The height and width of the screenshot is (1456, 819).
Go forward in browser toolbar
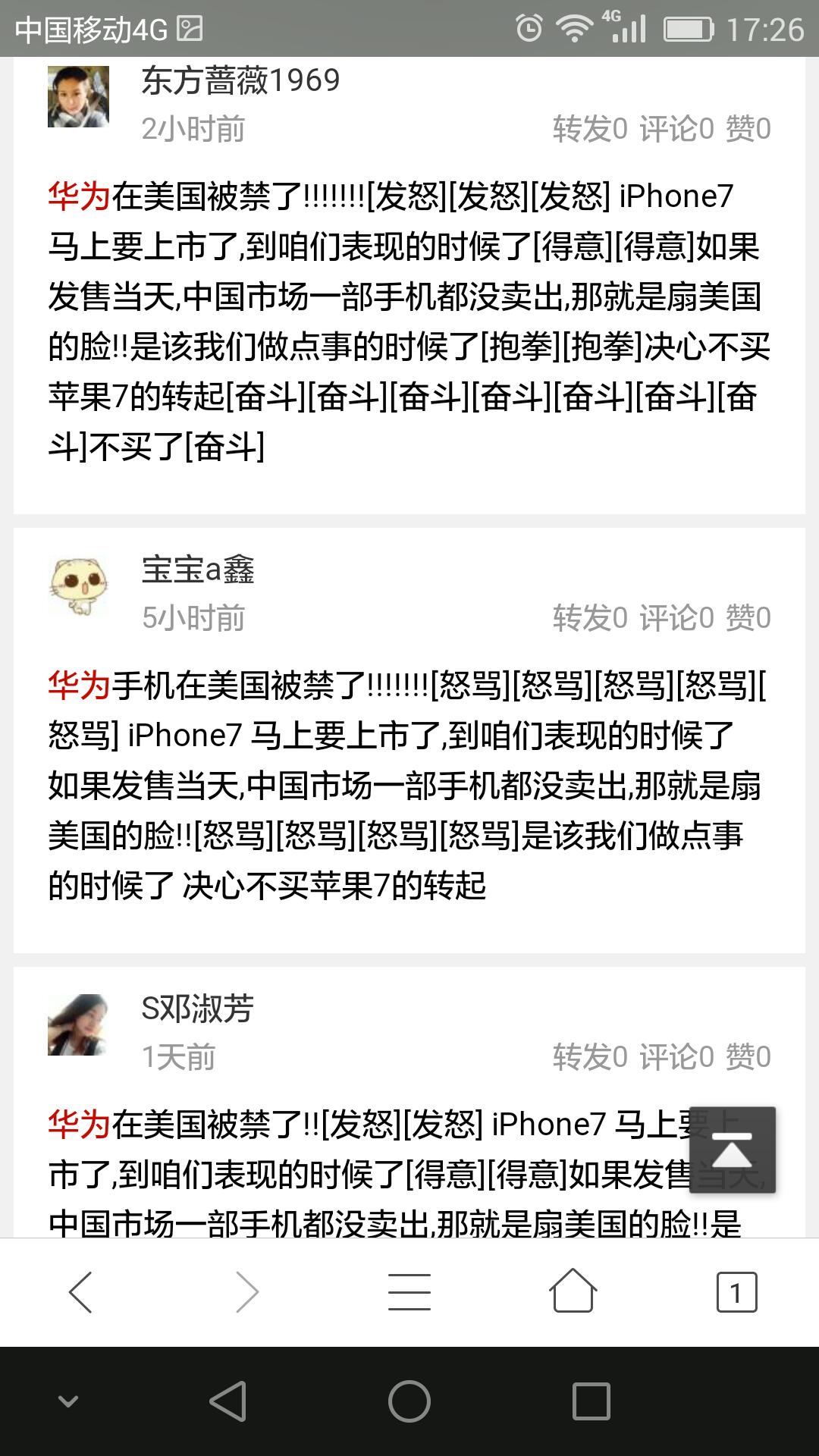(x=246, y=1291)
